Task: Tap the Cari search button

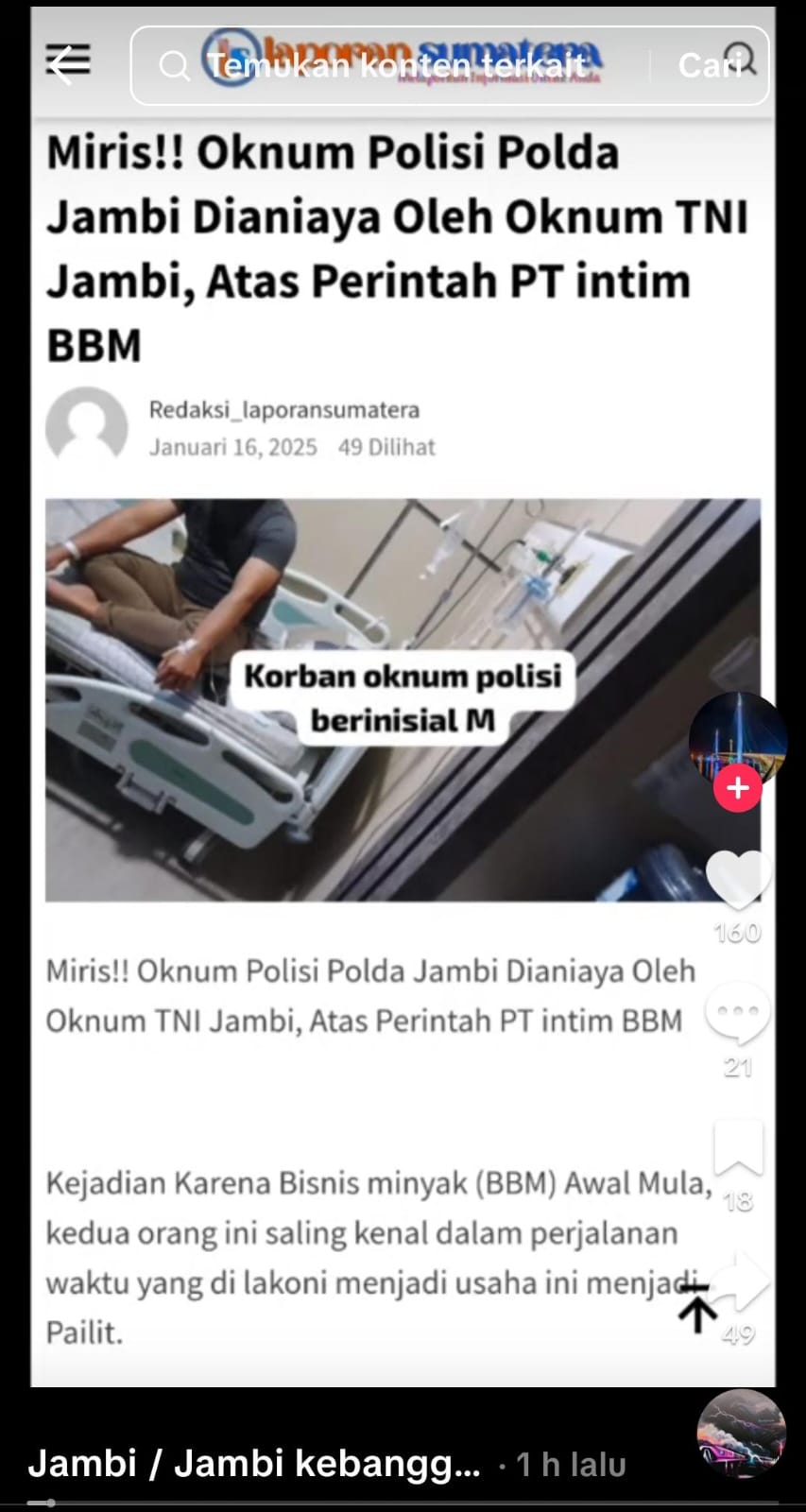Action: click(709, 65)
